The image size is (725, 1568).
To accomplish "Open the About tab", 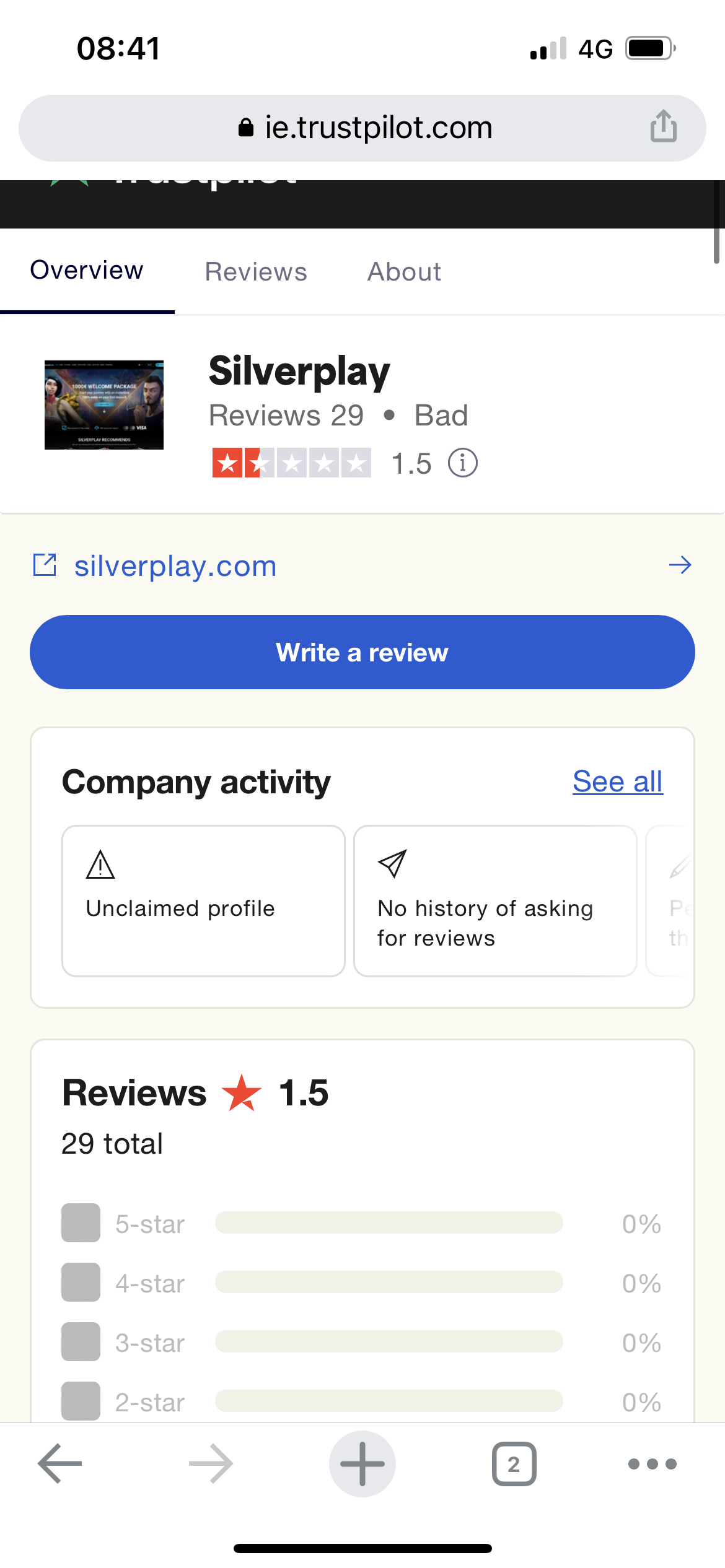I will point(404,272).
